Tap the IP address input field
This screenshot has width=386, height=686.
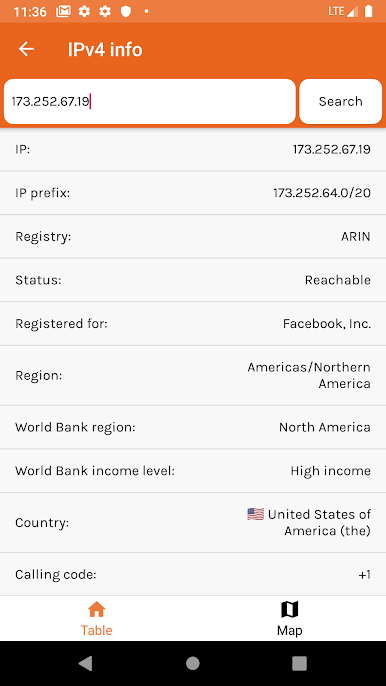(x=150, y=102)
